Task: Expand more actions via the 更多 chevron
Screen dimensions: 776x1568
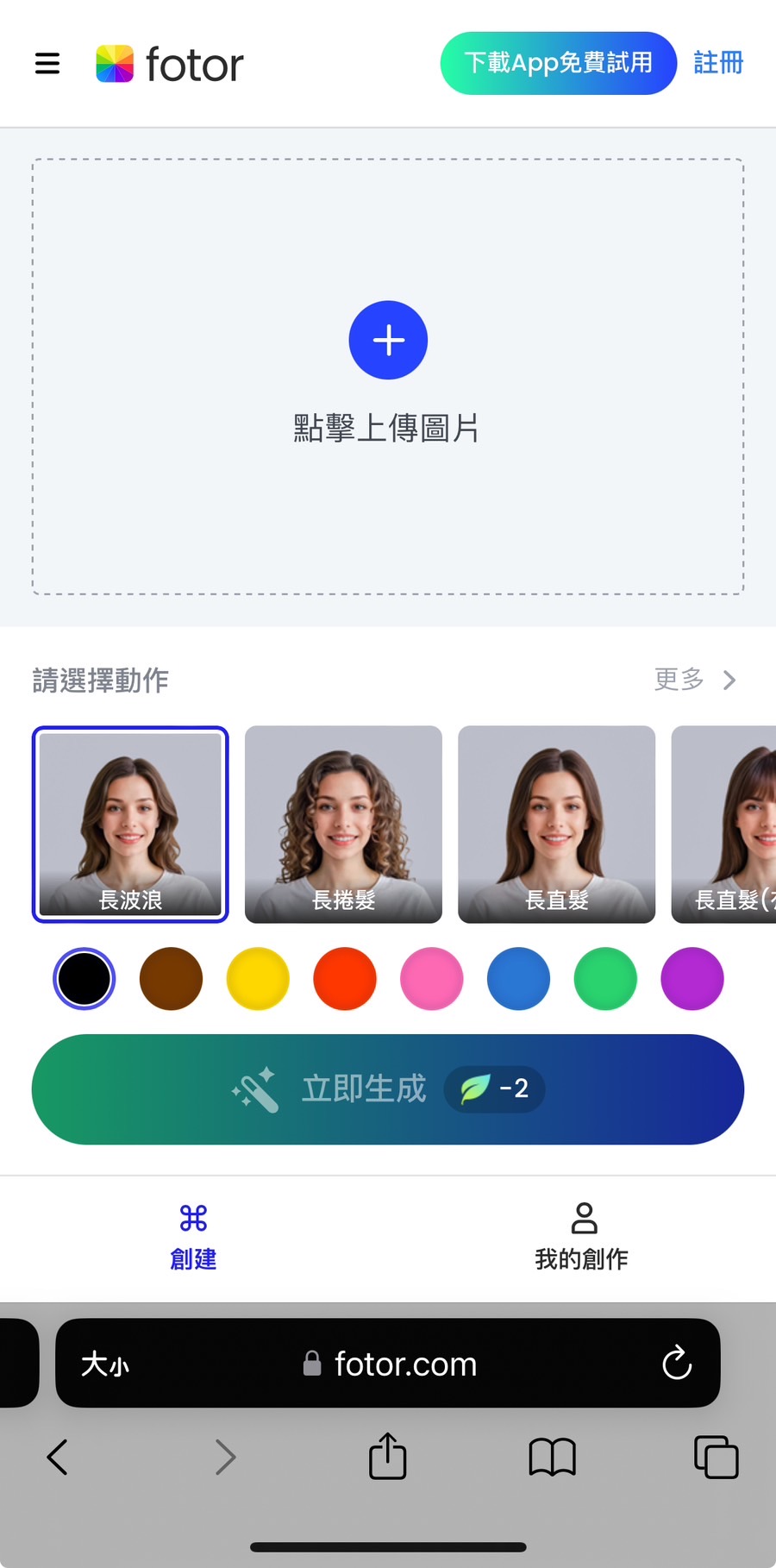Action: coord(696,681)
